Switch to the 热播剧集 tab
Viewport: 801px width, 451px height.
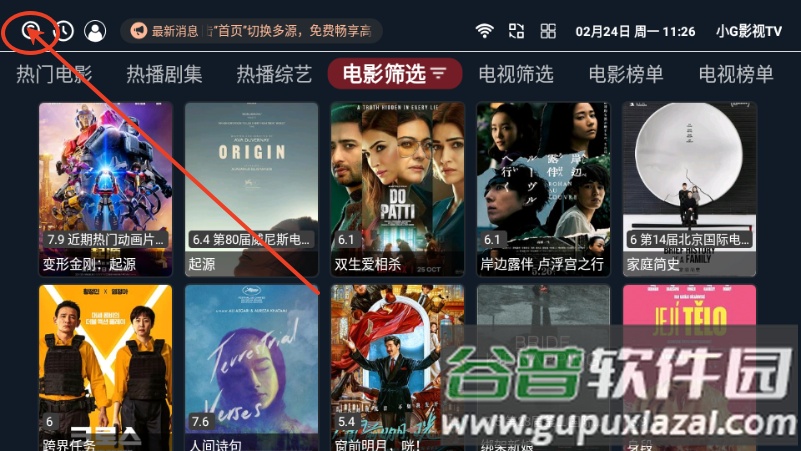tap(164, 74)
